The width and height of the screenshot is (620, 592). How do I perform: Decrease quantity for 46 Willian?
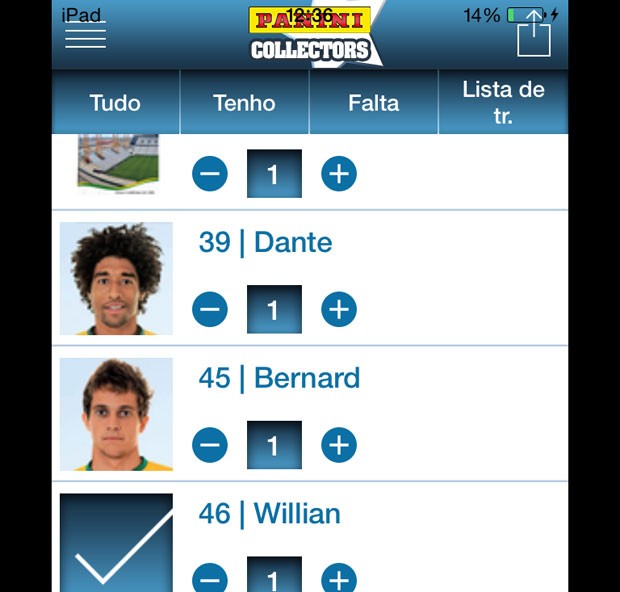[210, 578]
